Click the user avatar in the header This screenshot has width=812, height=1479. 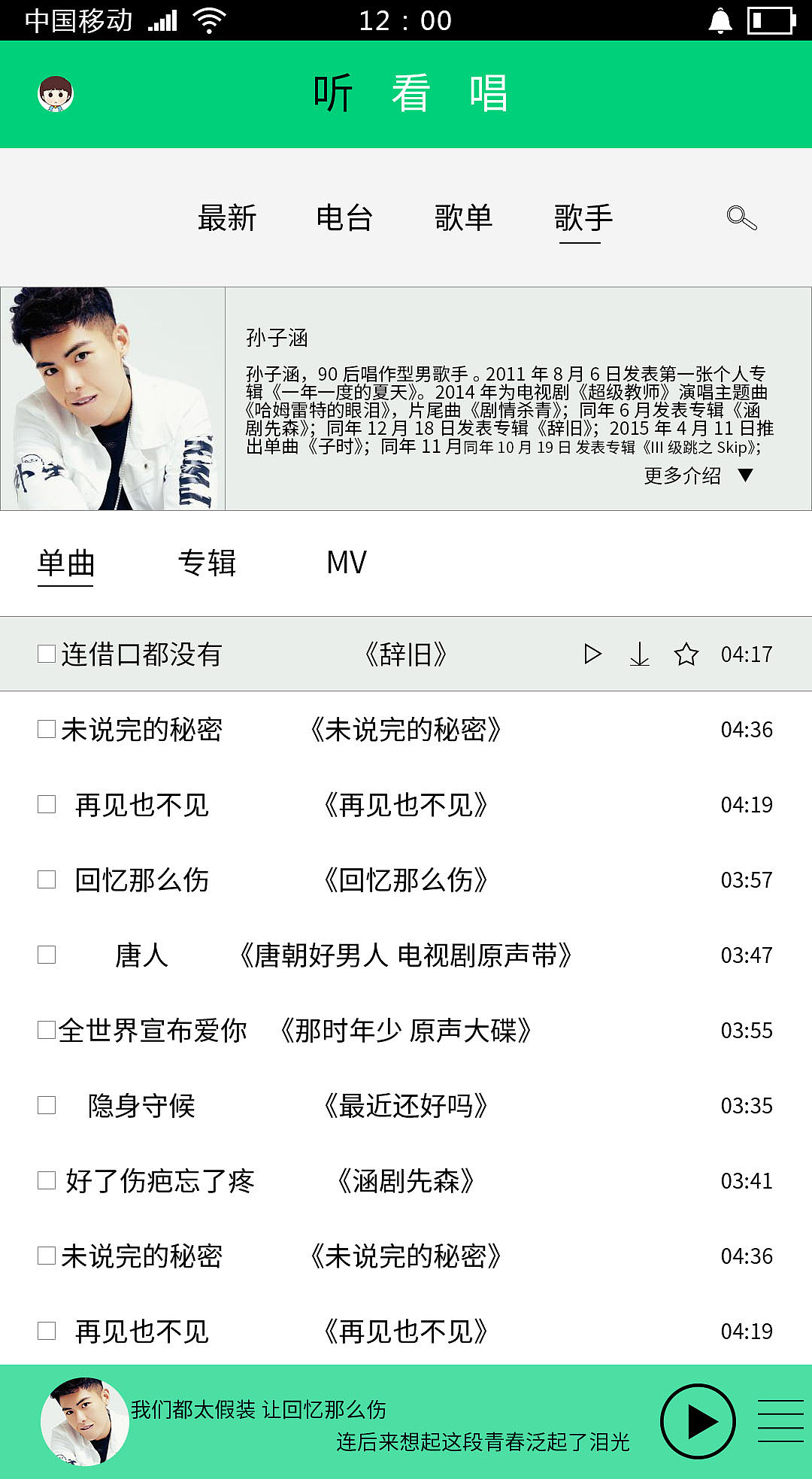[x=56, y=93]
